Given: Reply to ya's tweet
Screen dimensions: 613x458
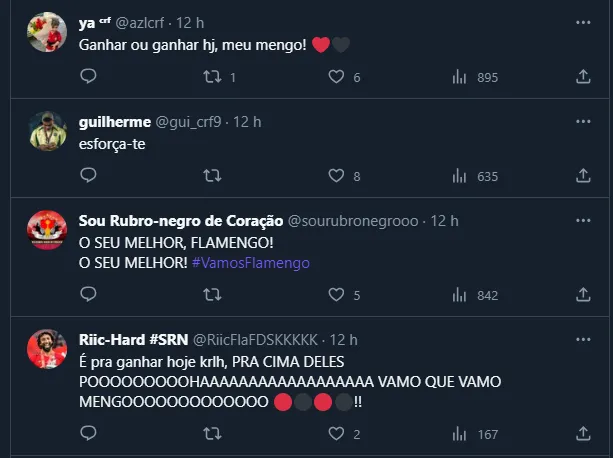Looking at the screenshot, I should 88,76.
